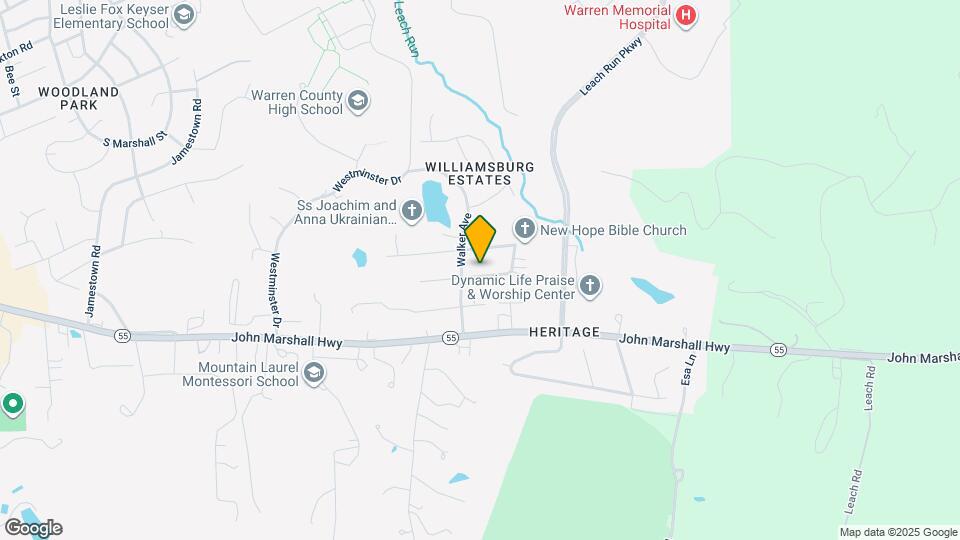Select the Warren County High School marker

358,101
